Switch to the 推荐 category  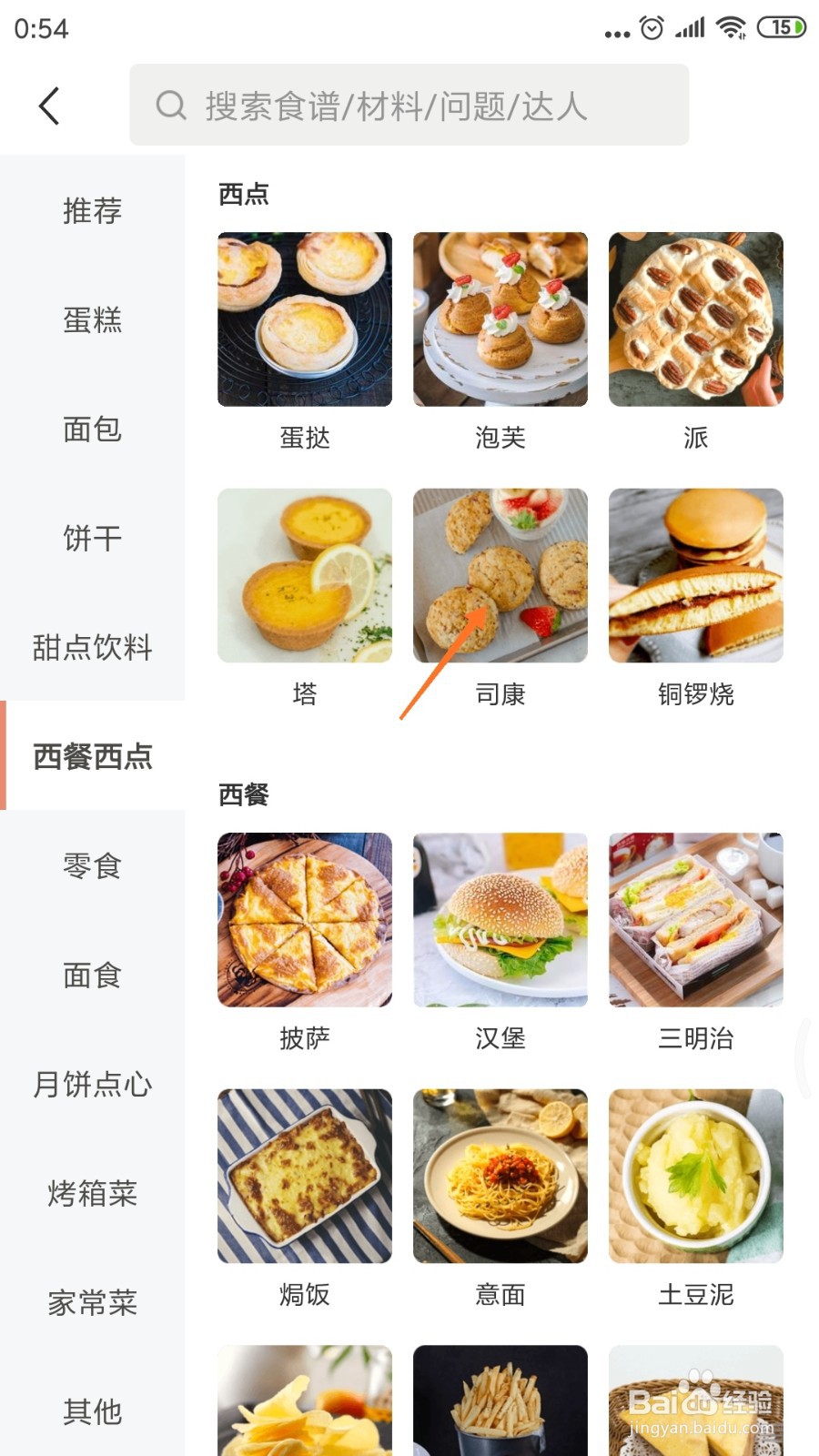coord(92,210)
